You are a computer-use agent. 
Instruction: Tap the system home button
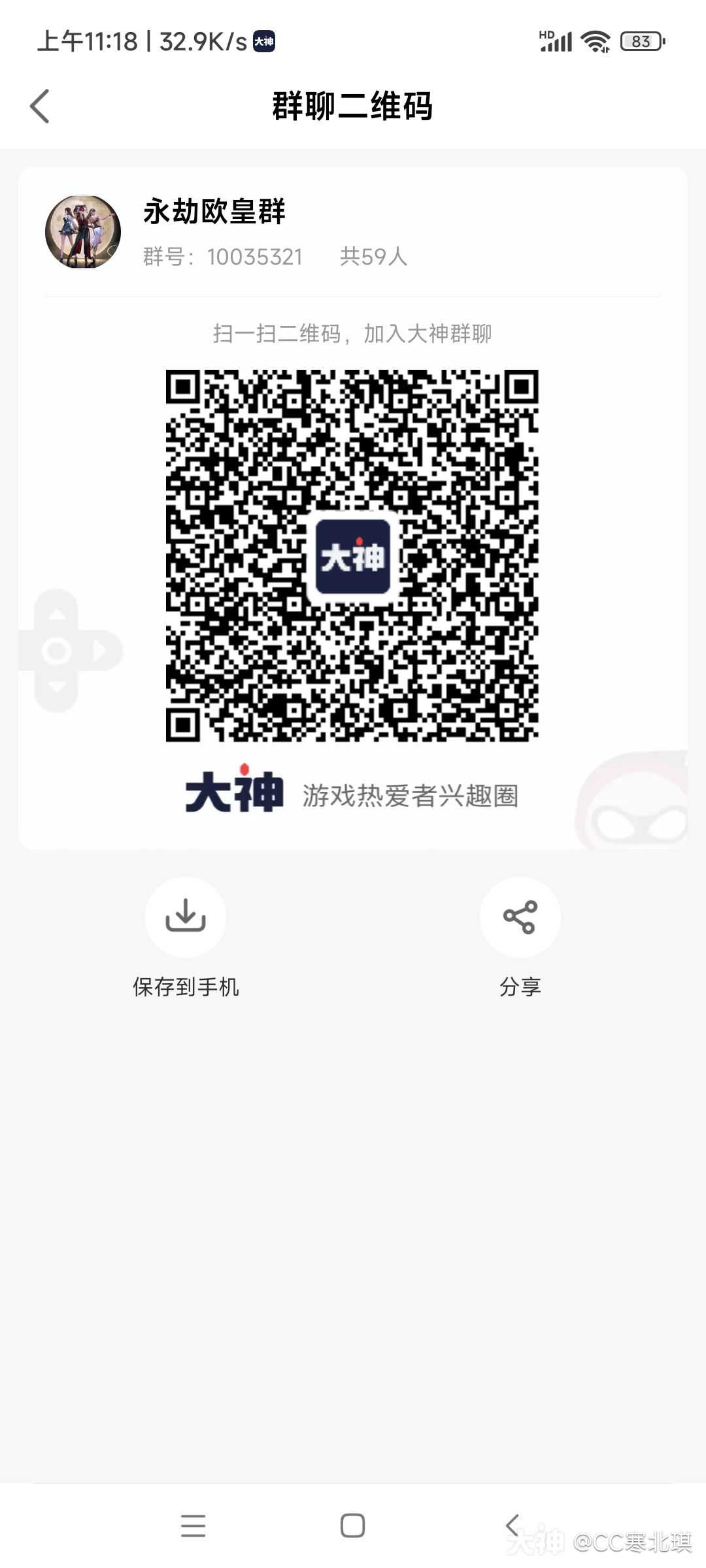point(352,1526)
